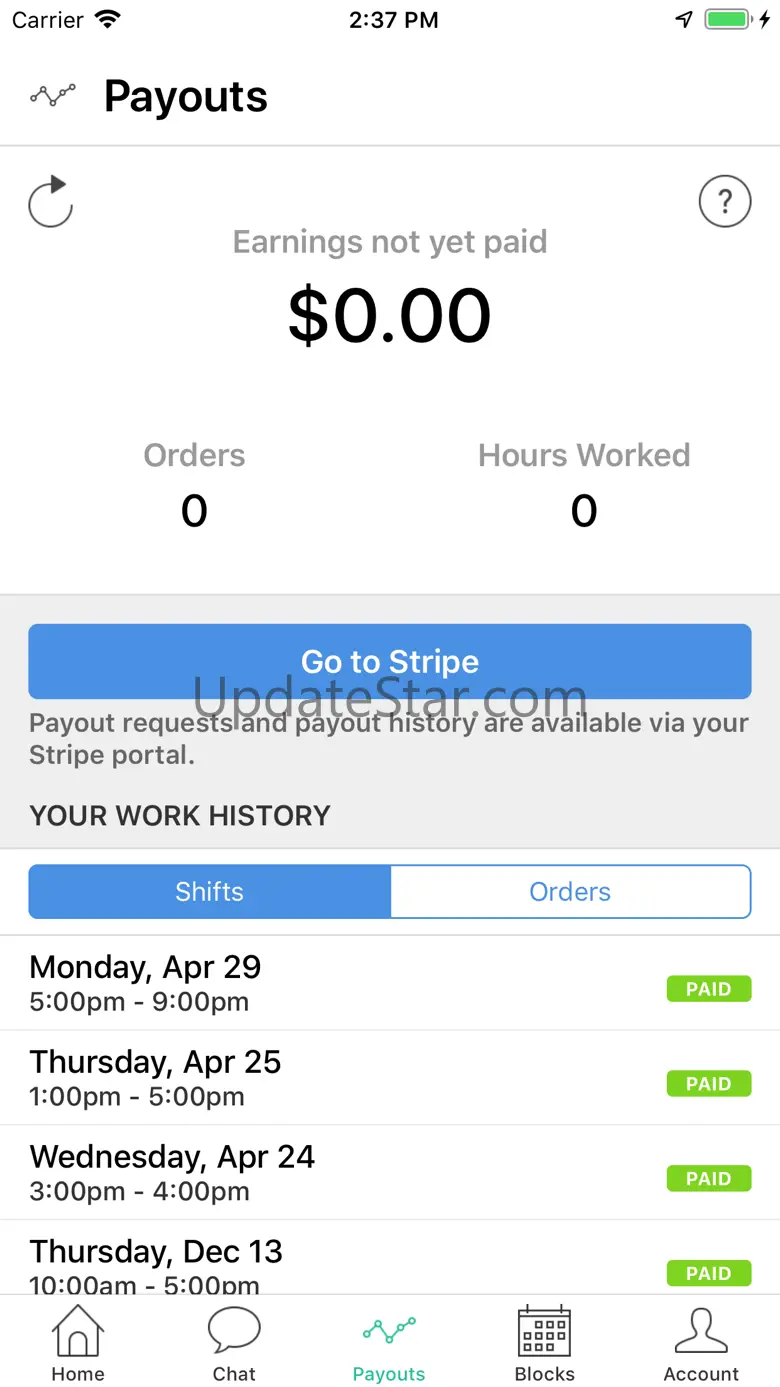780x1387 pixels.
Task: Select the Payouts tab
Action: [389, 1344]
